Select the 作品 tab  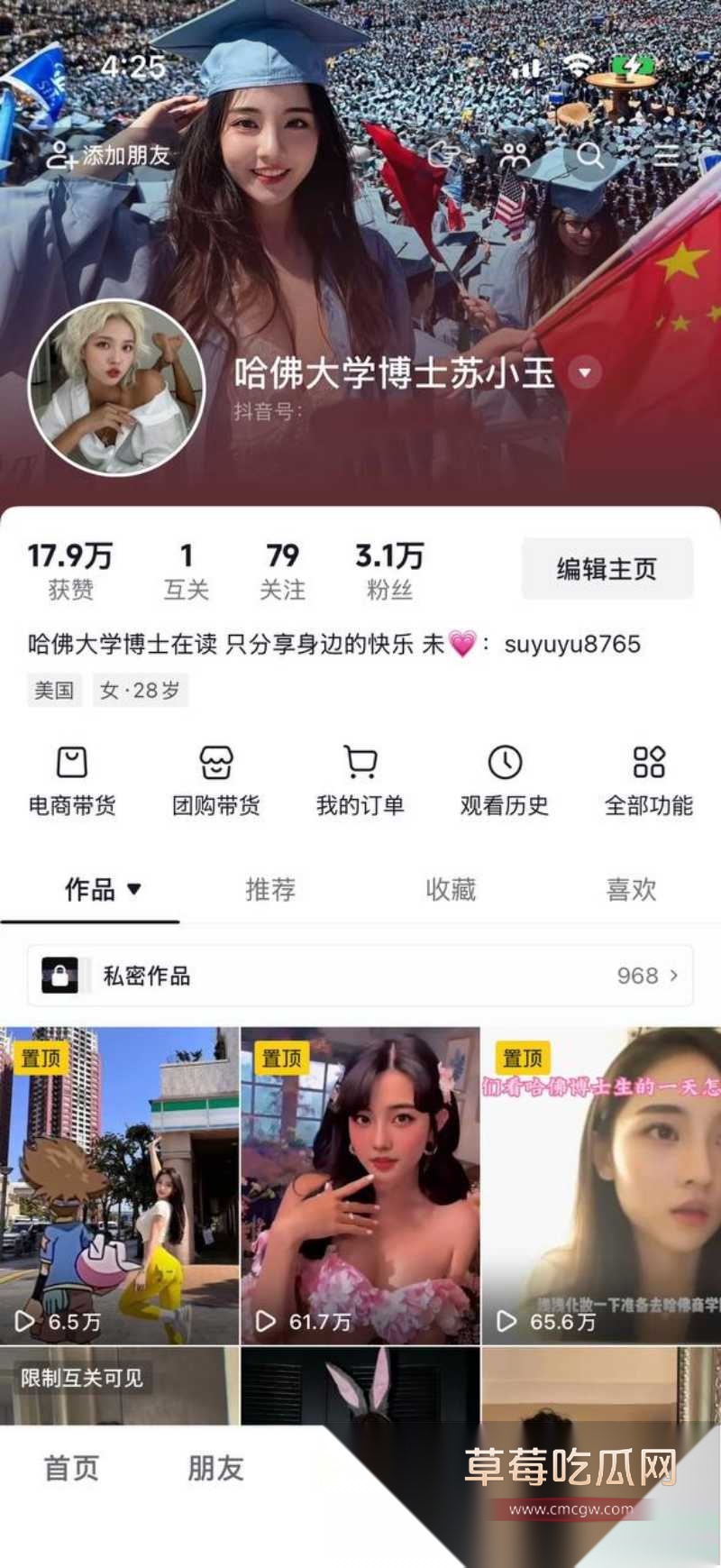tap(91, 890)
